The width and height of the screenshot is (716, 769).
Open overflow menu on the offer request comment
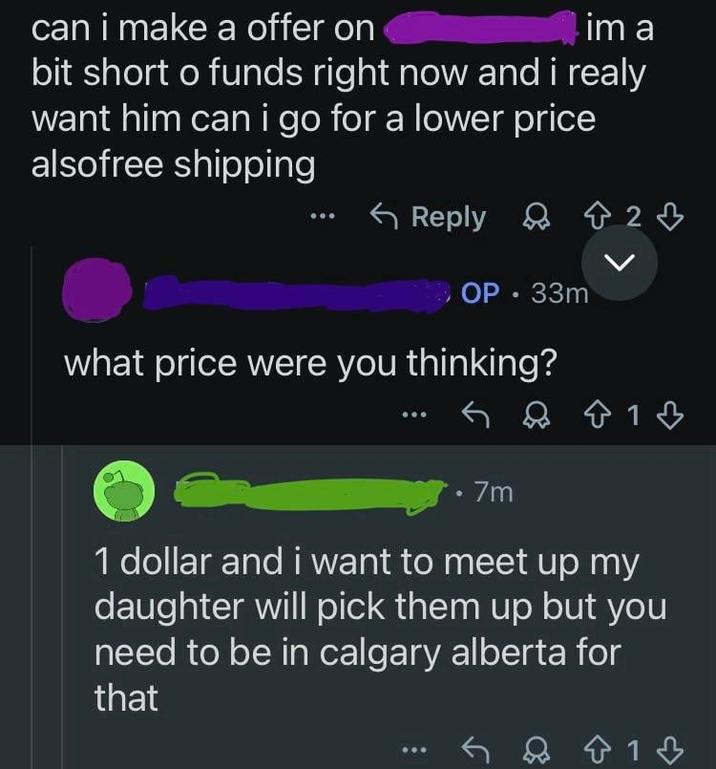324,218
